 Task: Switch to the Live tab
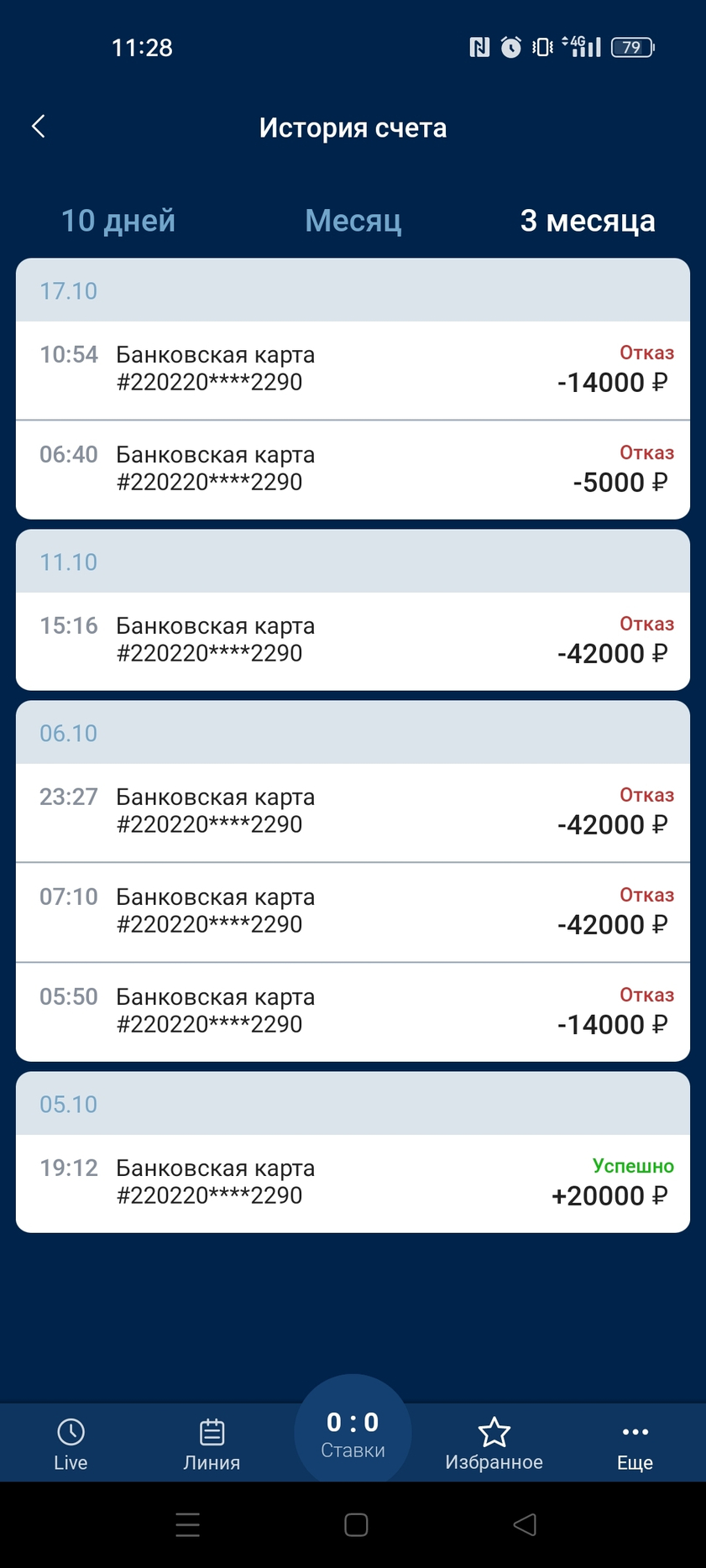(71, 1444)
